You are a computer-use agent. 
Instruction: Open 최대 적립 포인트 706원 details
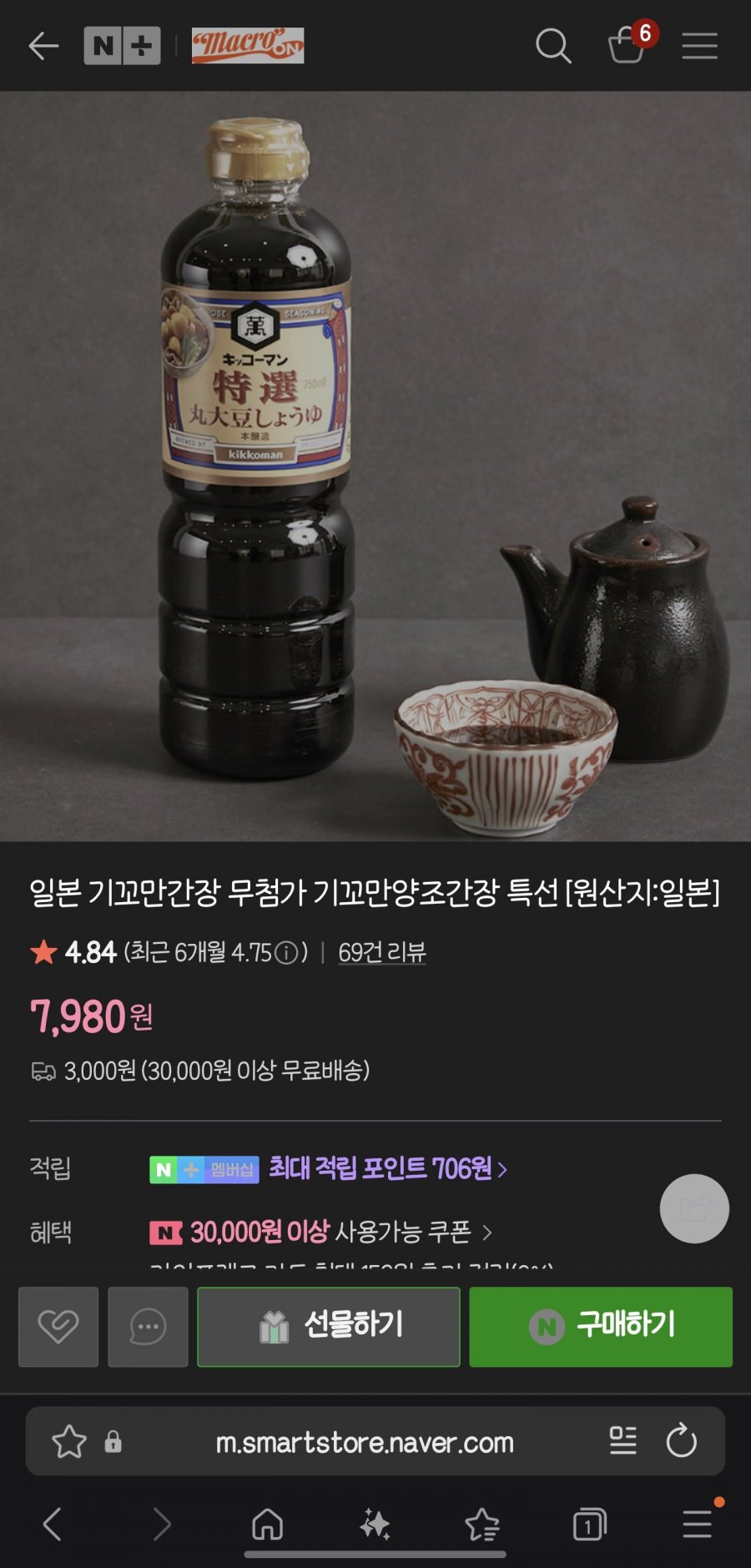pos(388,1168)
